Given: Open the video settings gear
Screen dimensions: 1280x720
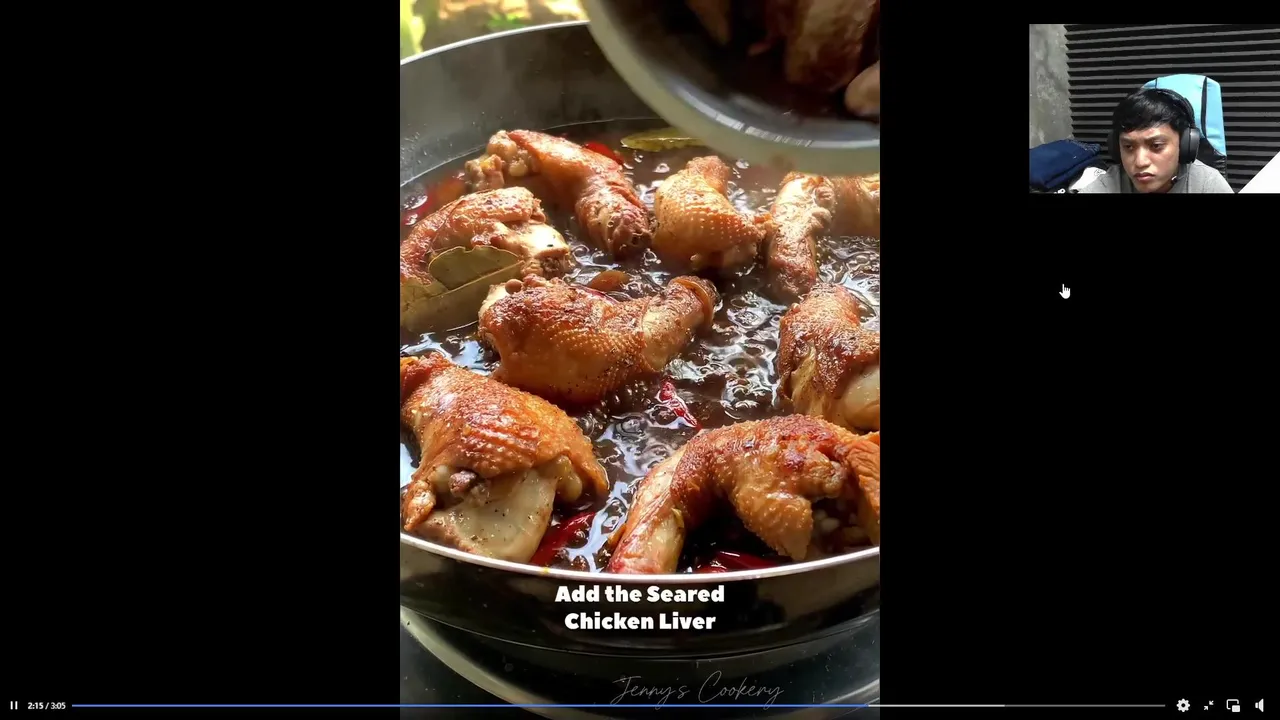Looking at the screenshot, I should [1183, 706].
